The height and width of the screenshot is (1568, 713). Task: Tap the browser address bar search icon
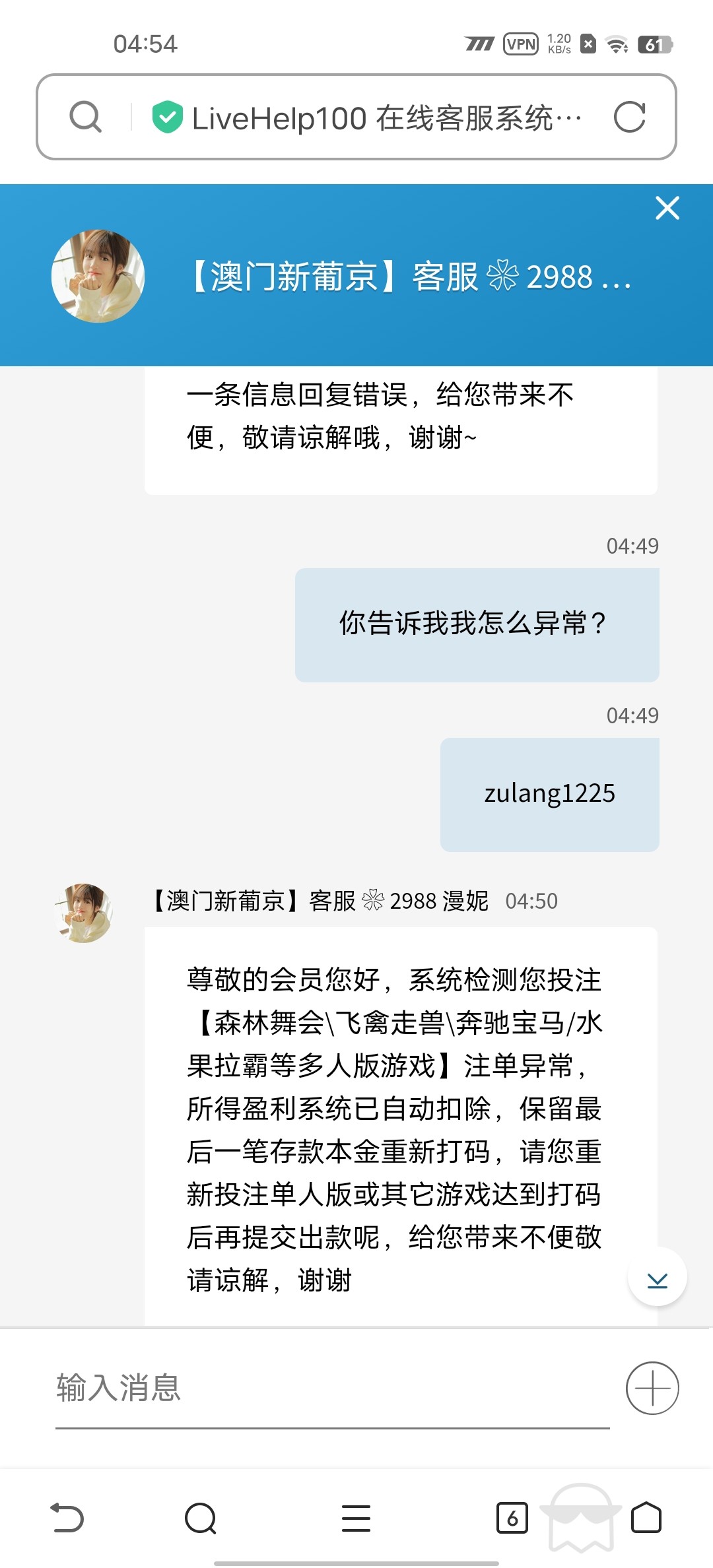tap(86, 117)
